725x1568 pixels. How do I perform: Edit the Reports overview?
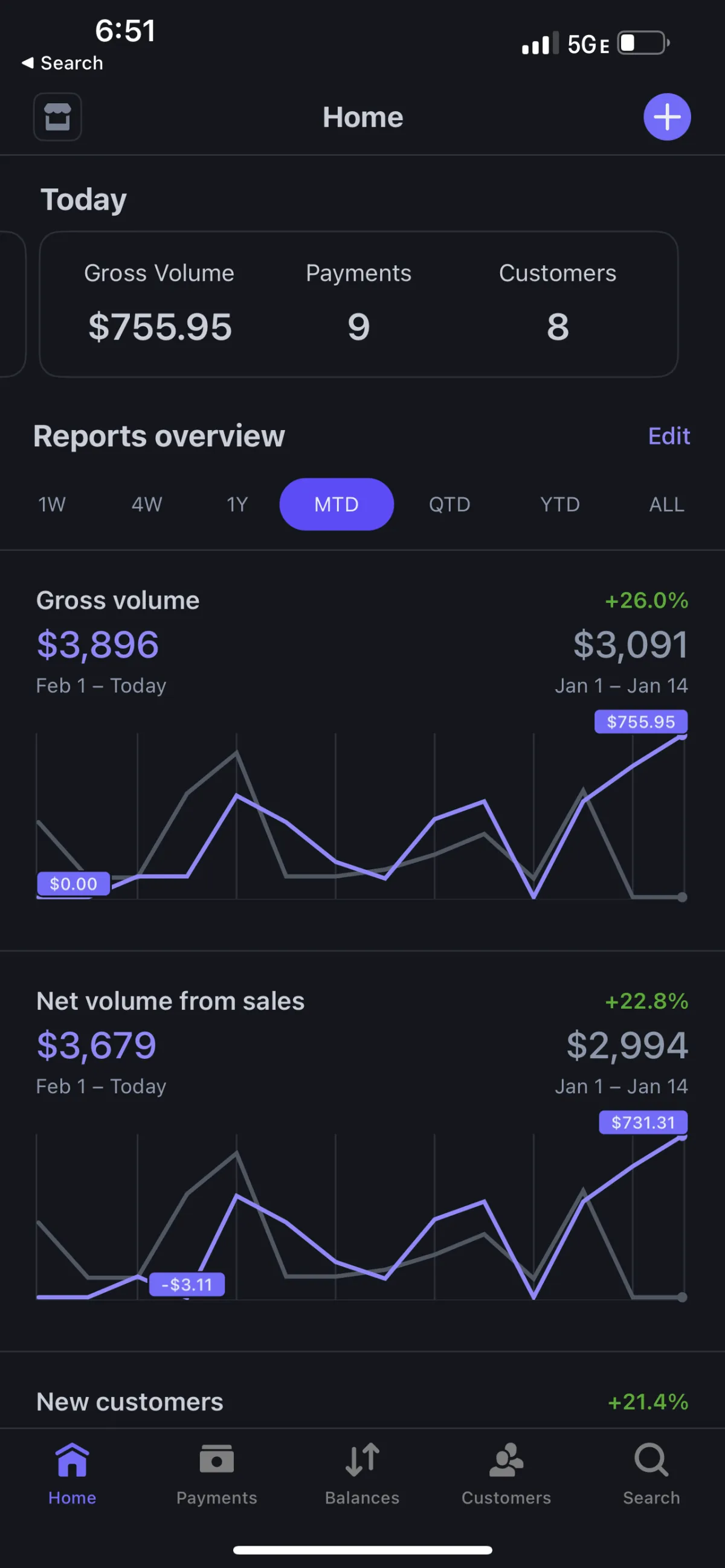click(668, 436)
